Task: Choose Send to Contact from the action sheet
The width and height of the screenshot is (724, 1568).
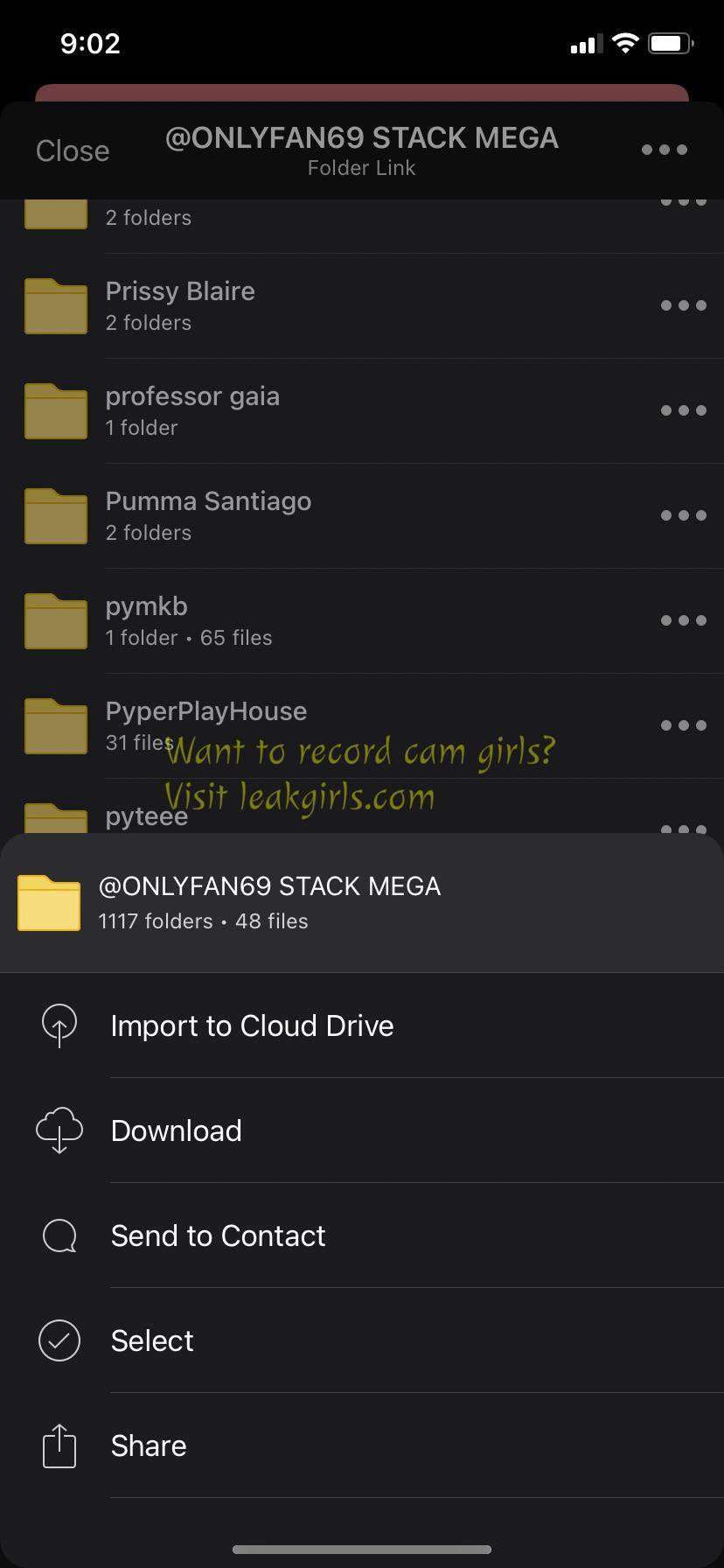Action: 218,1235
